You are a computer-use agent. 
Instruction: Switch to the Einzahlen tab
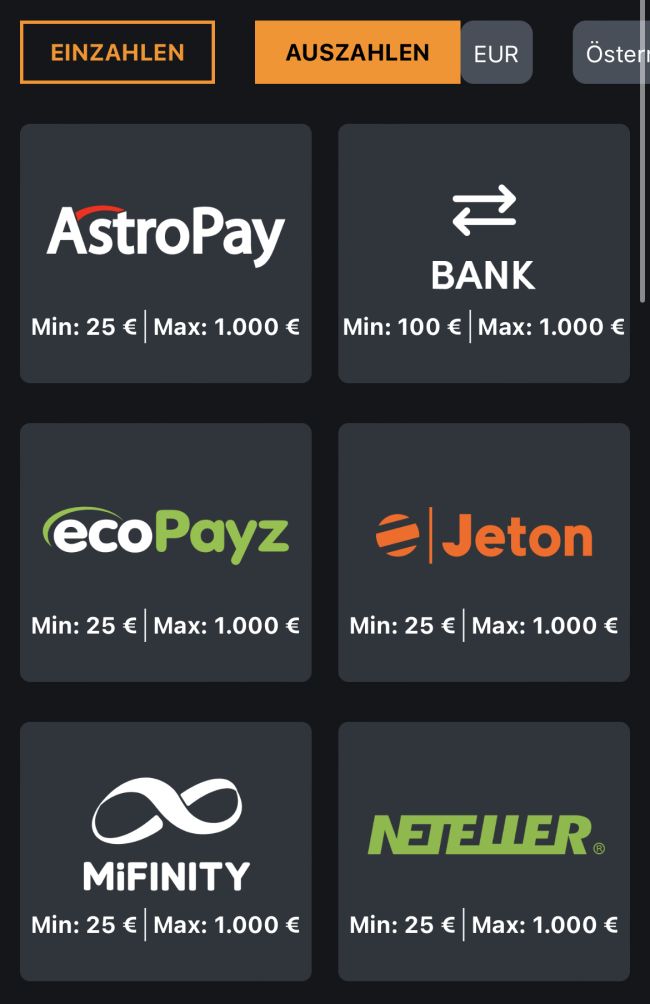117,52
